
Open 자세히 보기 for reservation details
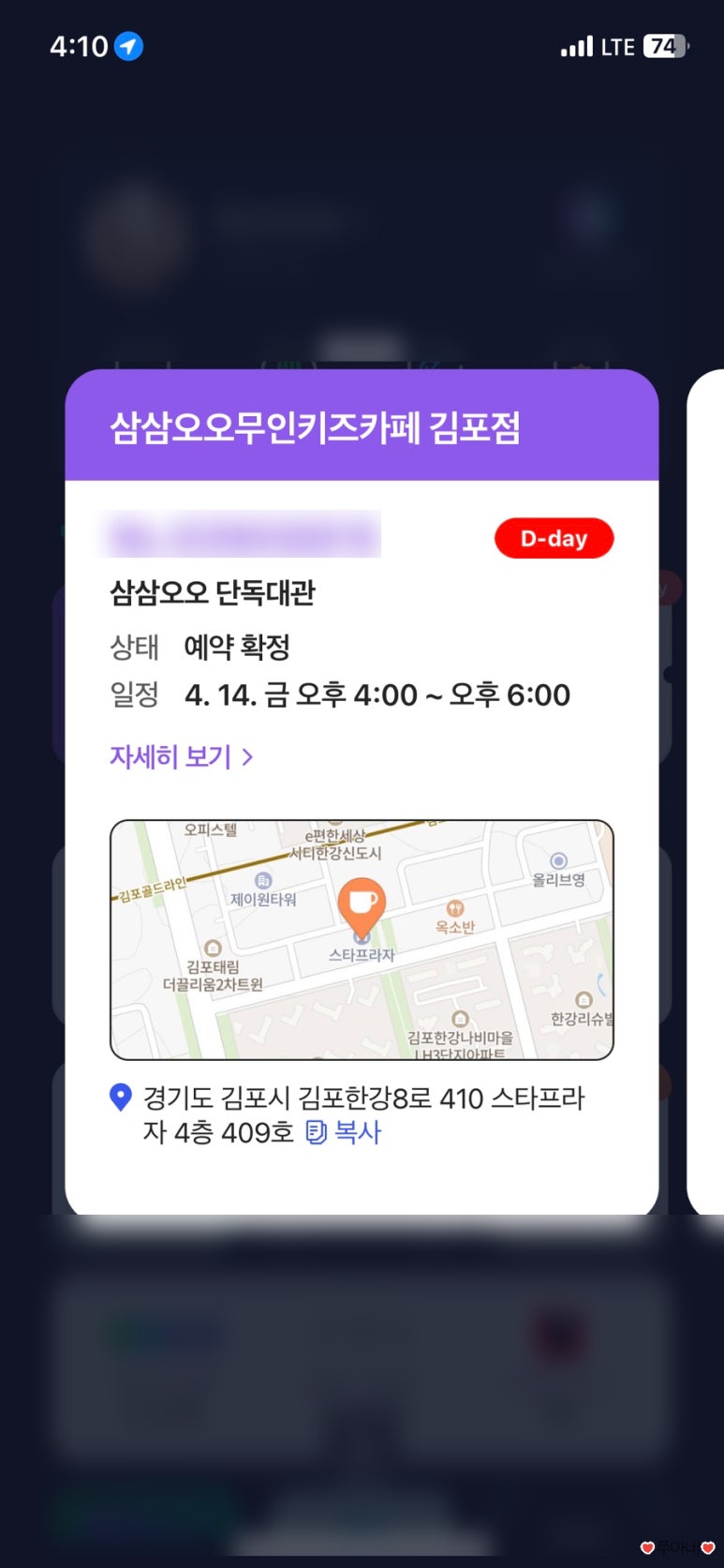(x=181, y=756)
